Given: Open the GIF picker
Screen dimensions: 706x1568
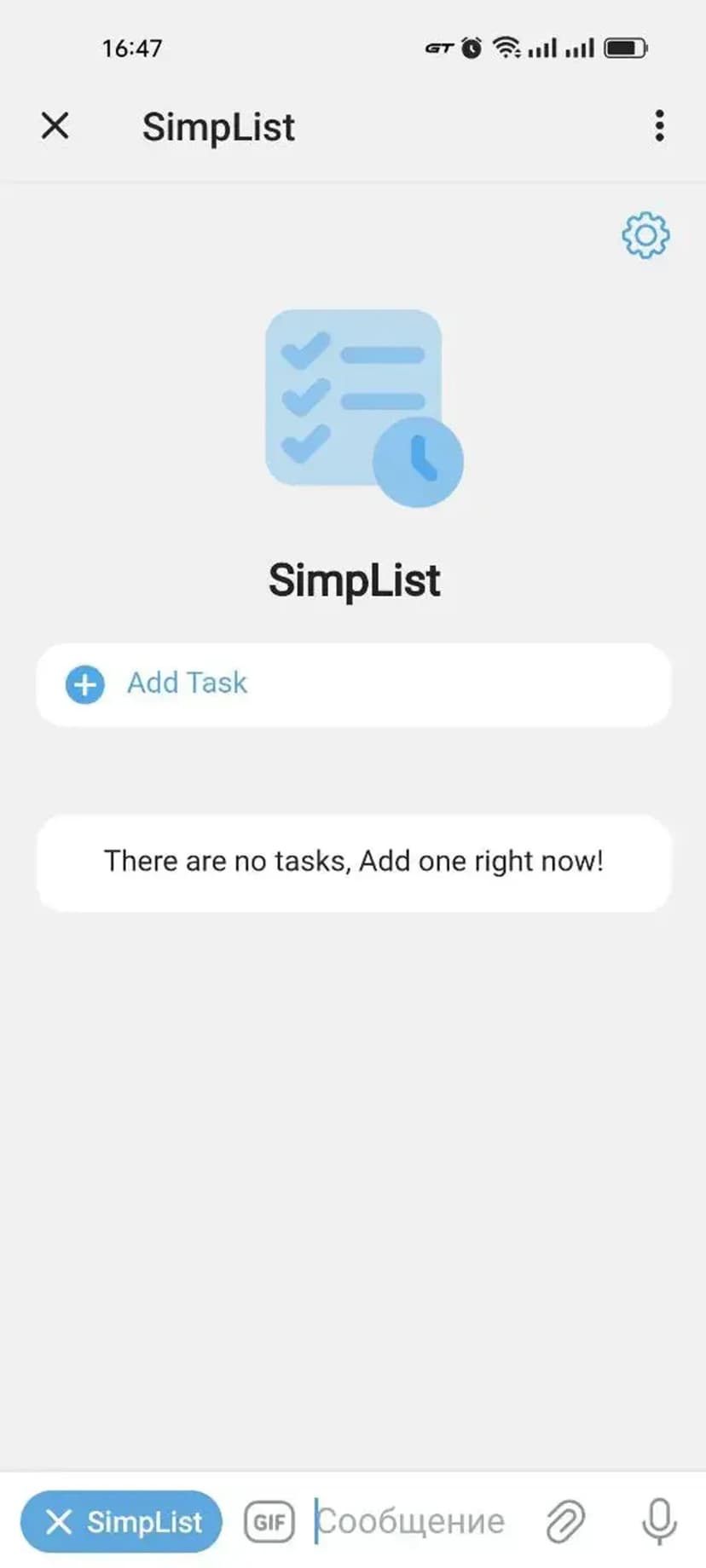Looking at the screenshot, I should [269, 1521].
